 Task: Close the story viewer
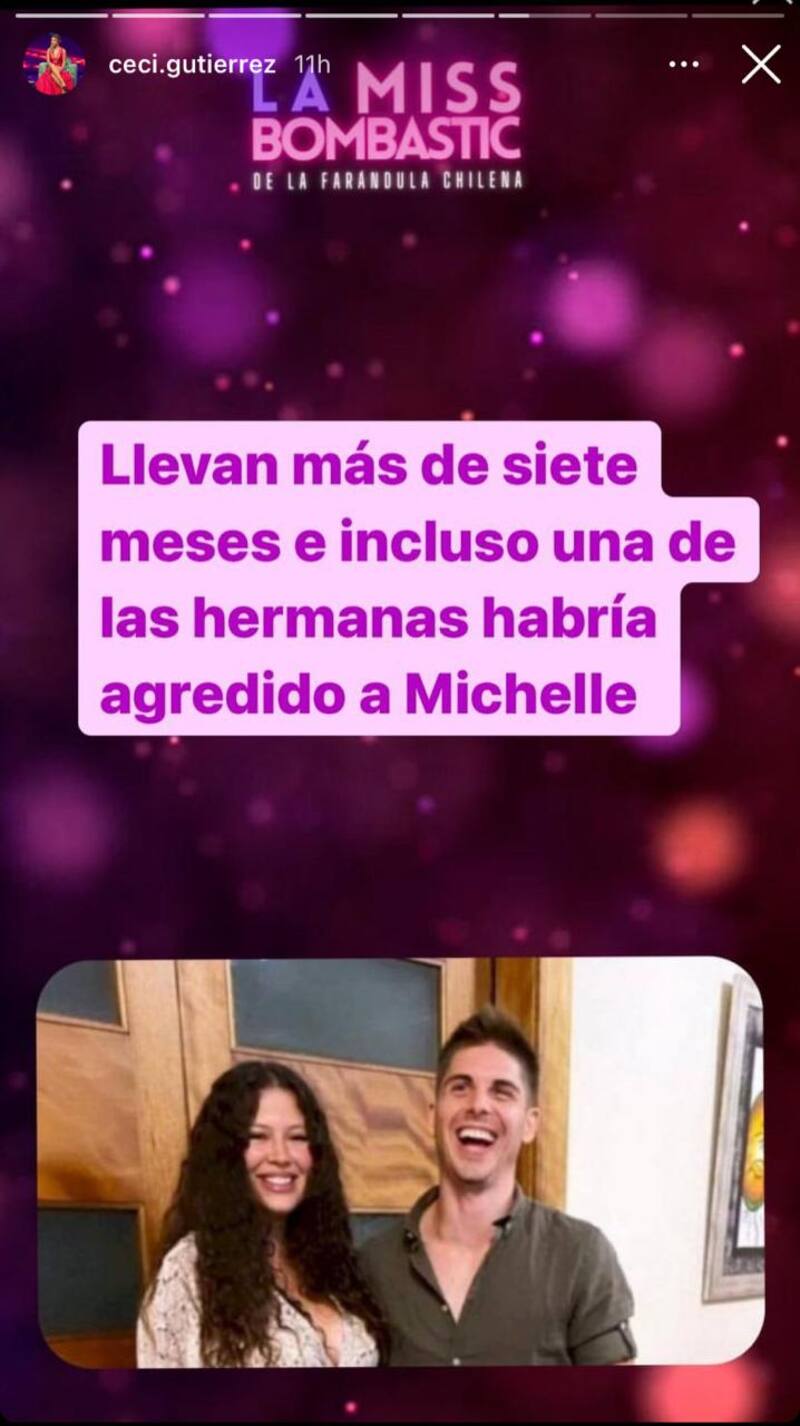pos(761,64)
